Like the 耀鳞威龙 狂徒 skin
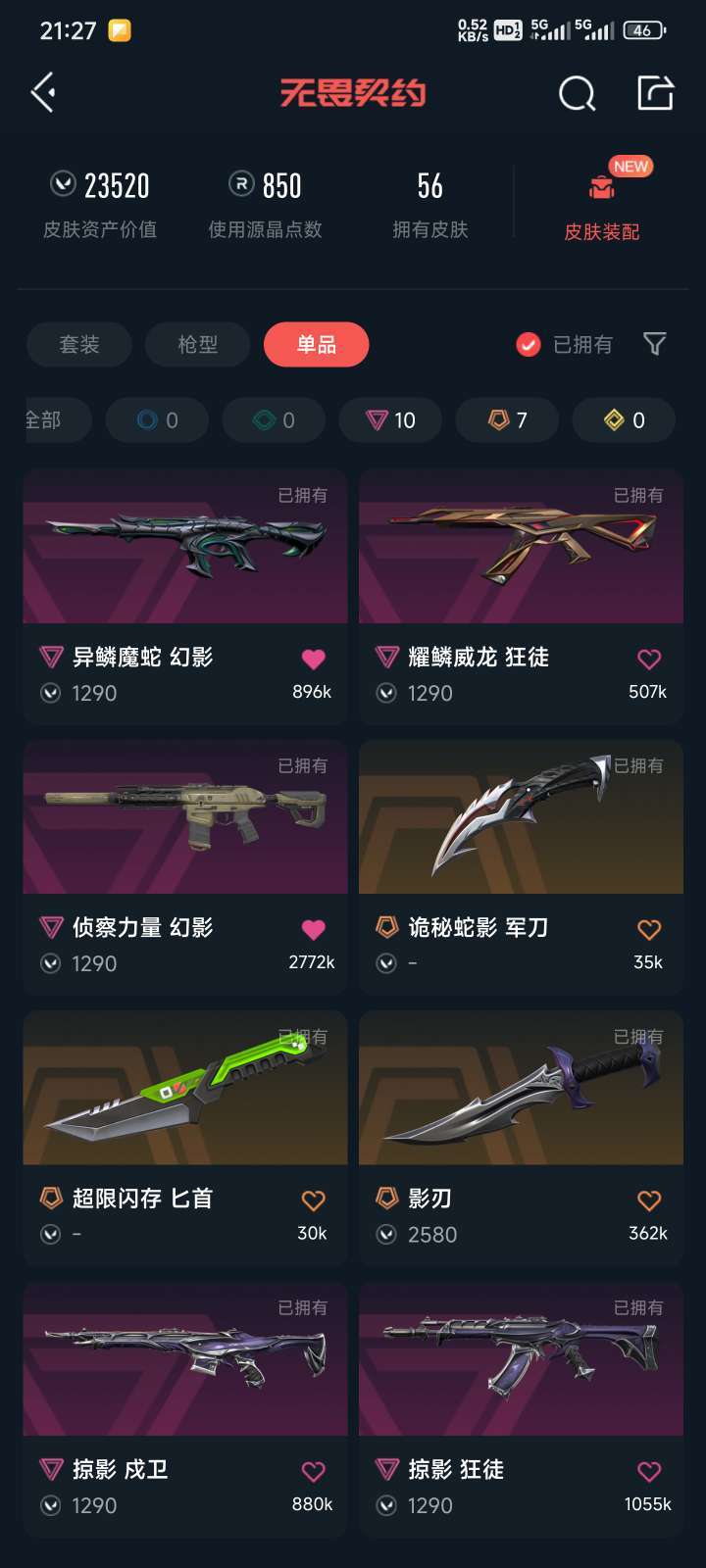 coord(649,659)
